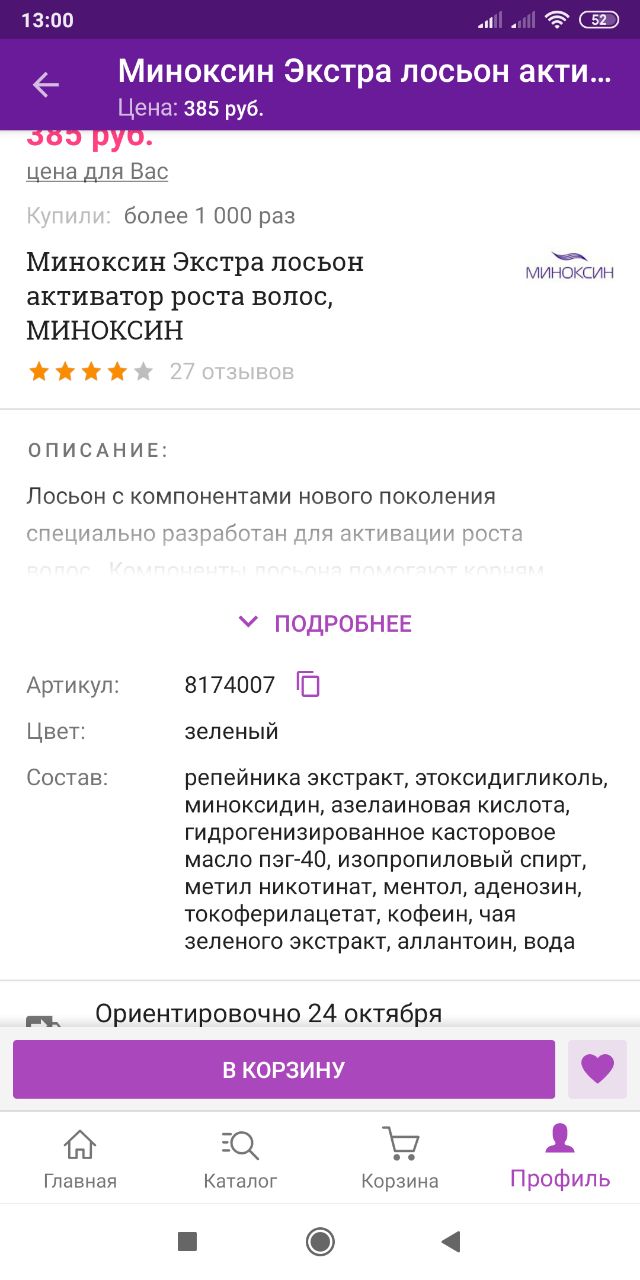
Task: Open the underlined "цена для Вас" link
Action: [97, 171]
